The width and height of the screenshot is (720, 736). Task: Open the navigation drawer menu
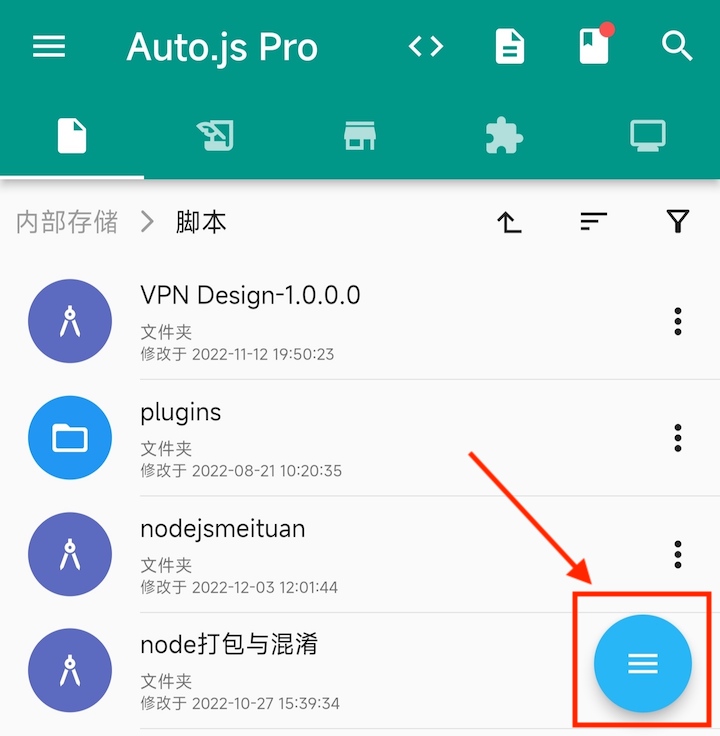49,47
